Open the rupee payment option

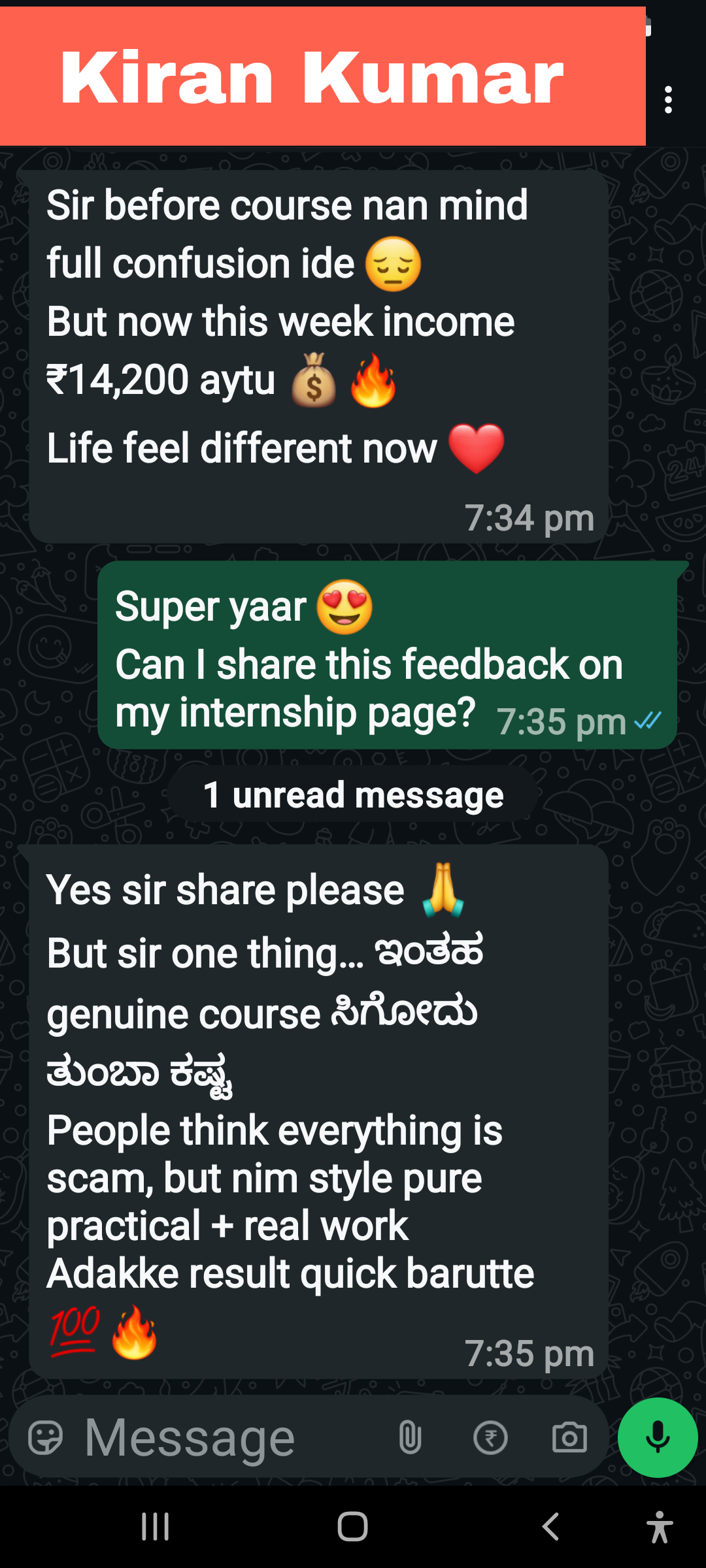tap(490, 1437)
